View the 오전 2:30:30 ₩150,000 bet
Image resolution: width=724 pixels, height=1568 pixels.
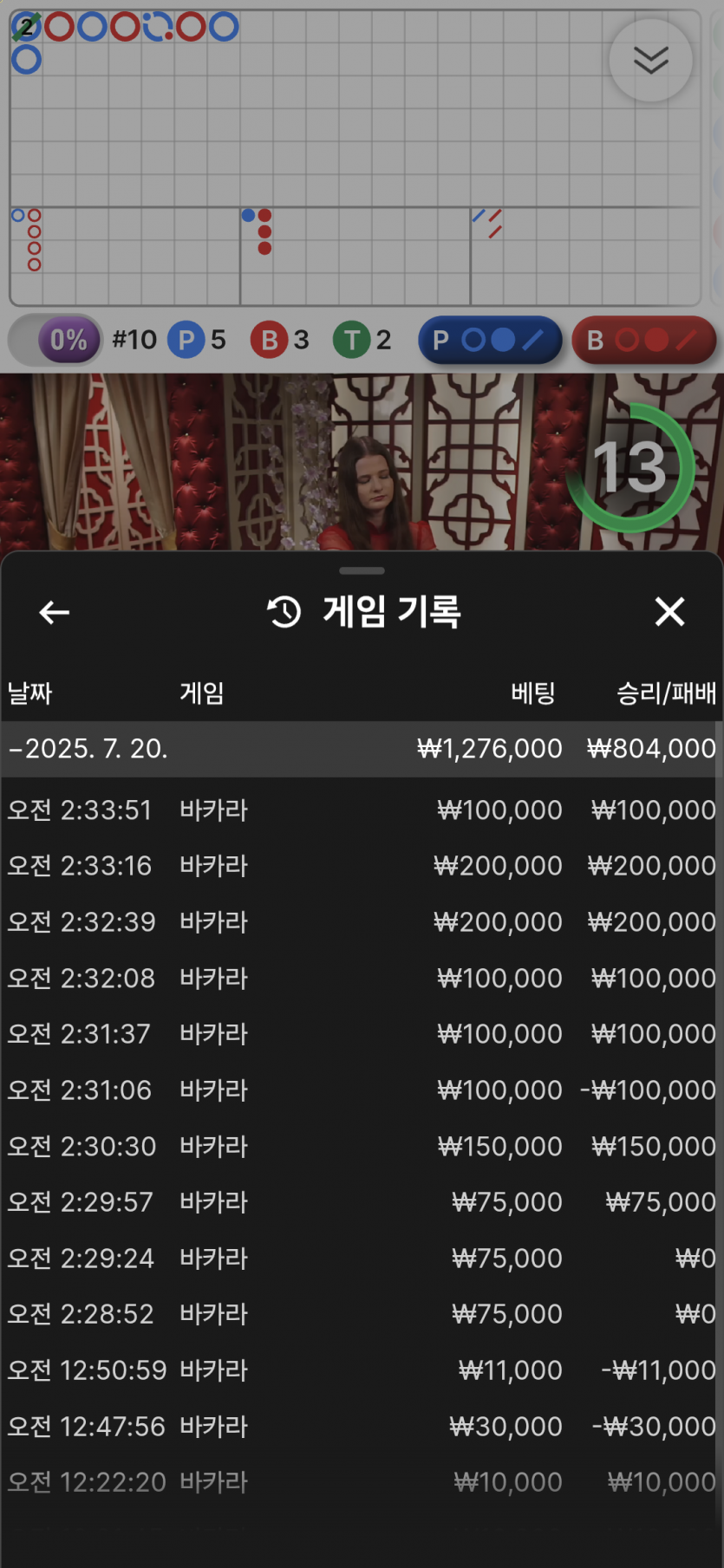point(362,1147)
